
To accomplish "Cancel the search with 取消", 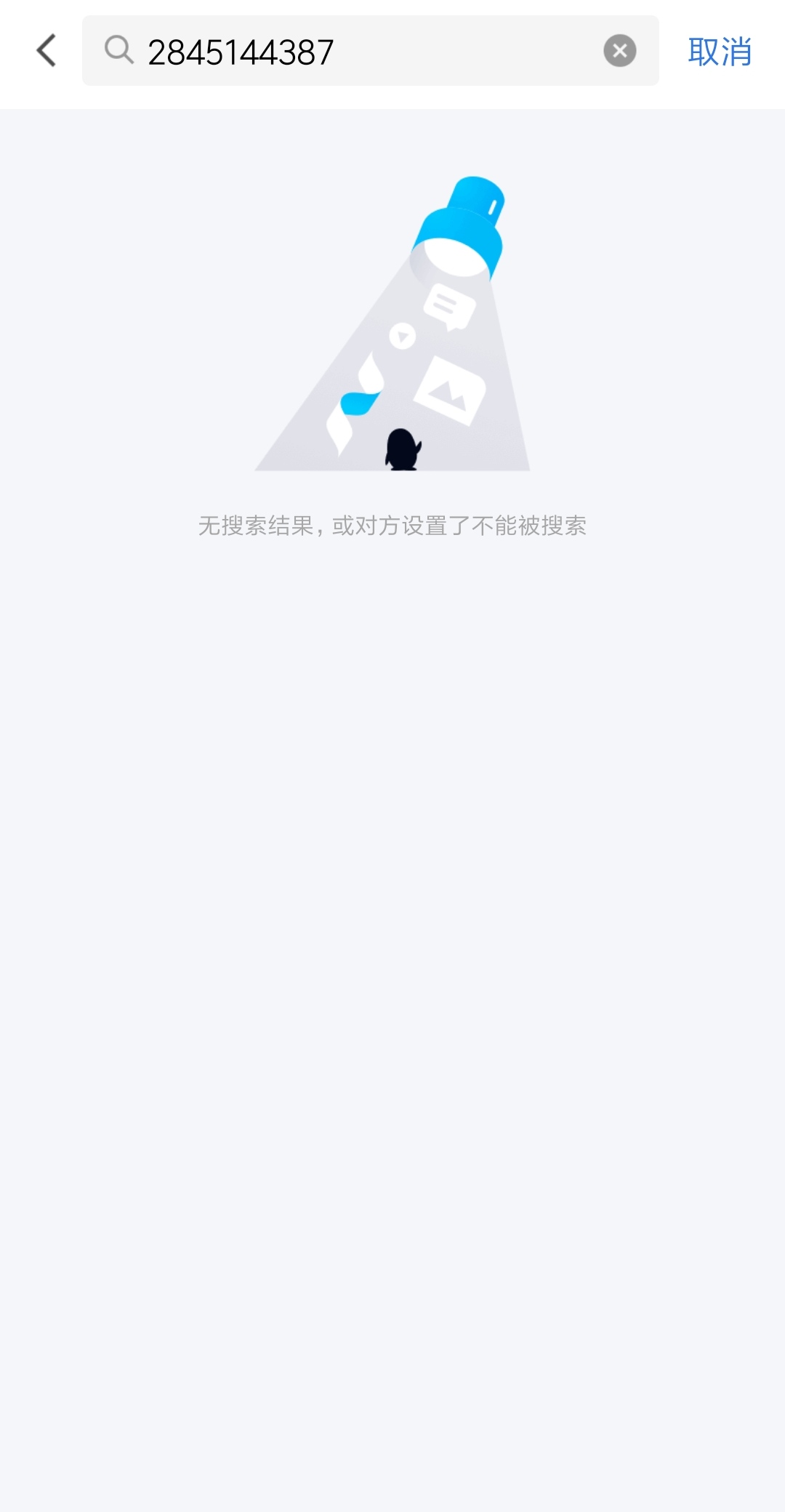I will (x=719, y=52).
